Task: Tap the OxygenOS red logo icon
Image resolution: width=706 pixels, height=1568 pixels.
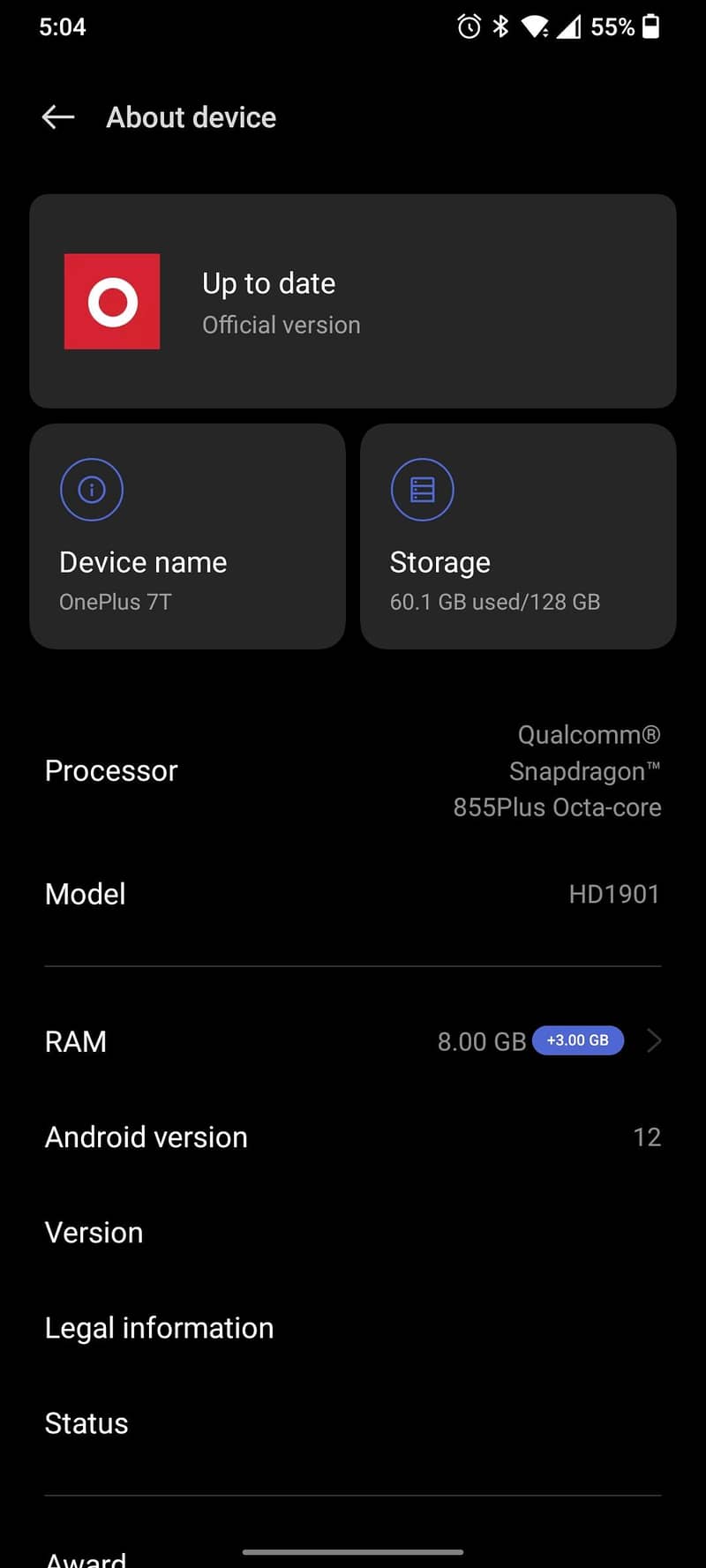Action: [x=112, y=301]
